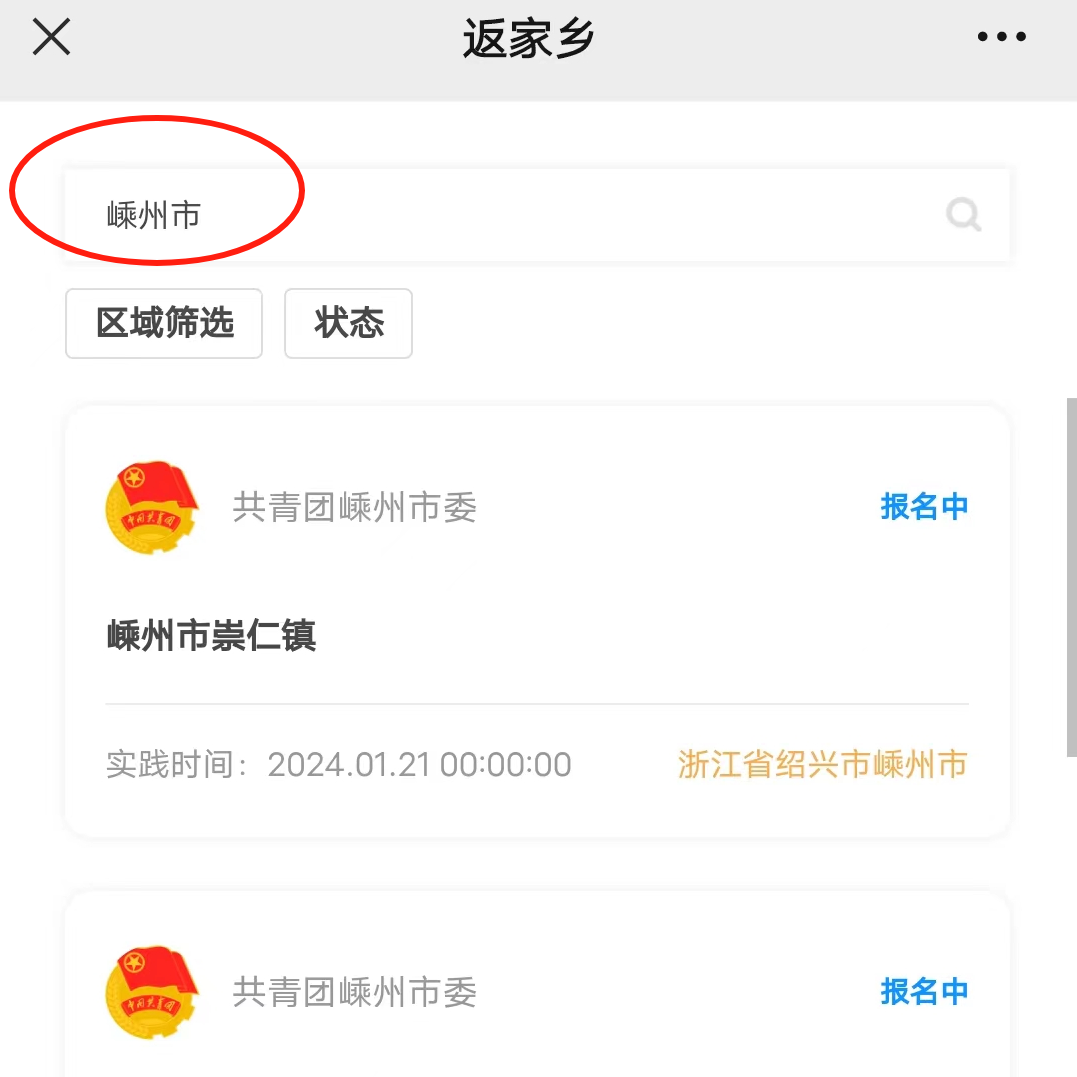Tap the magnifier search icon

tap(964, 215)
